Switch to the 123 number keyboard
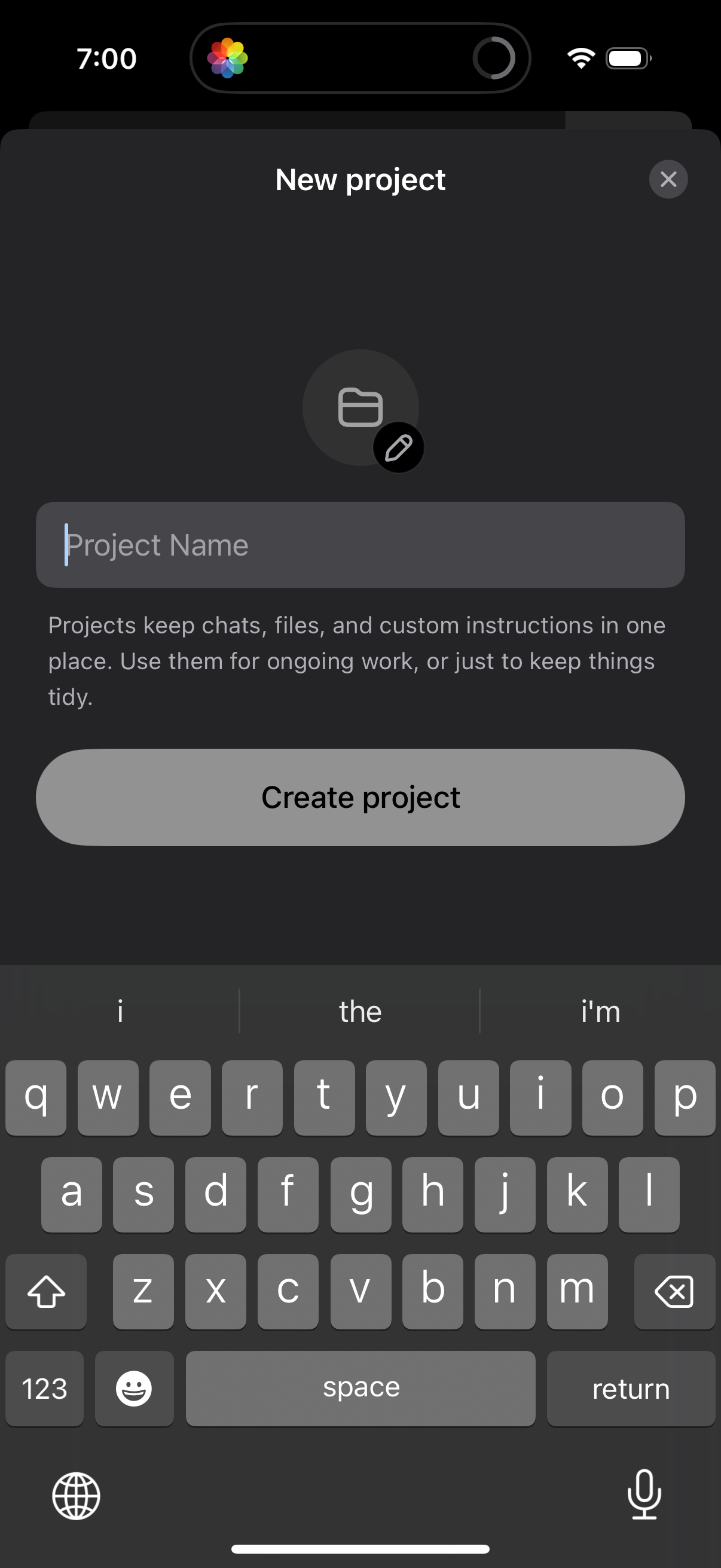Viewport: 721px width, 1568px height. click(x=44, y=1388)
